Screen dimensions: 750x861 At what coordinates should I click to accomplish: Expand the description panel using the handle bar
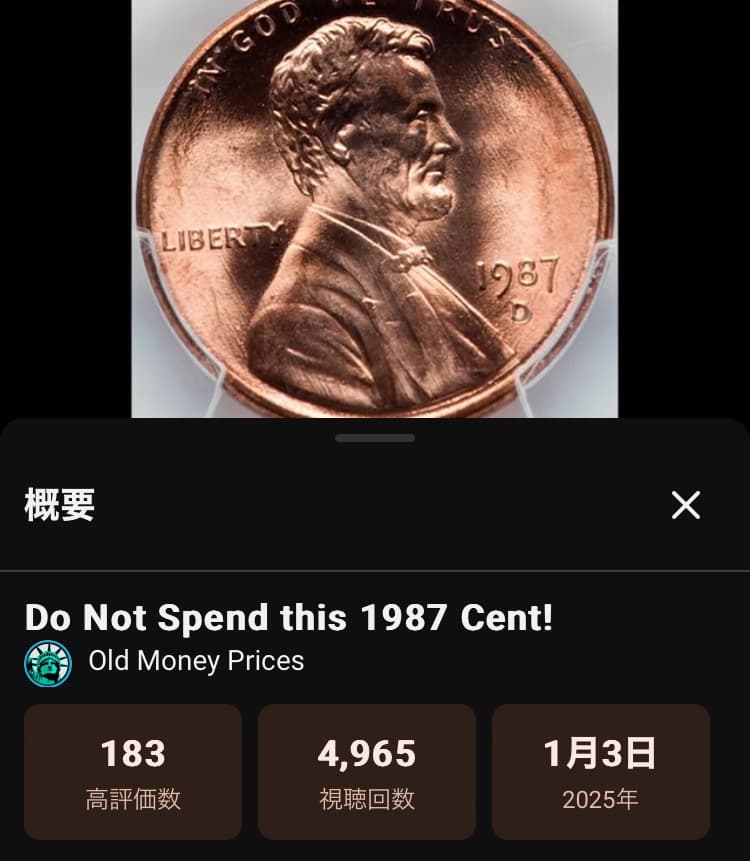(375, 437)
